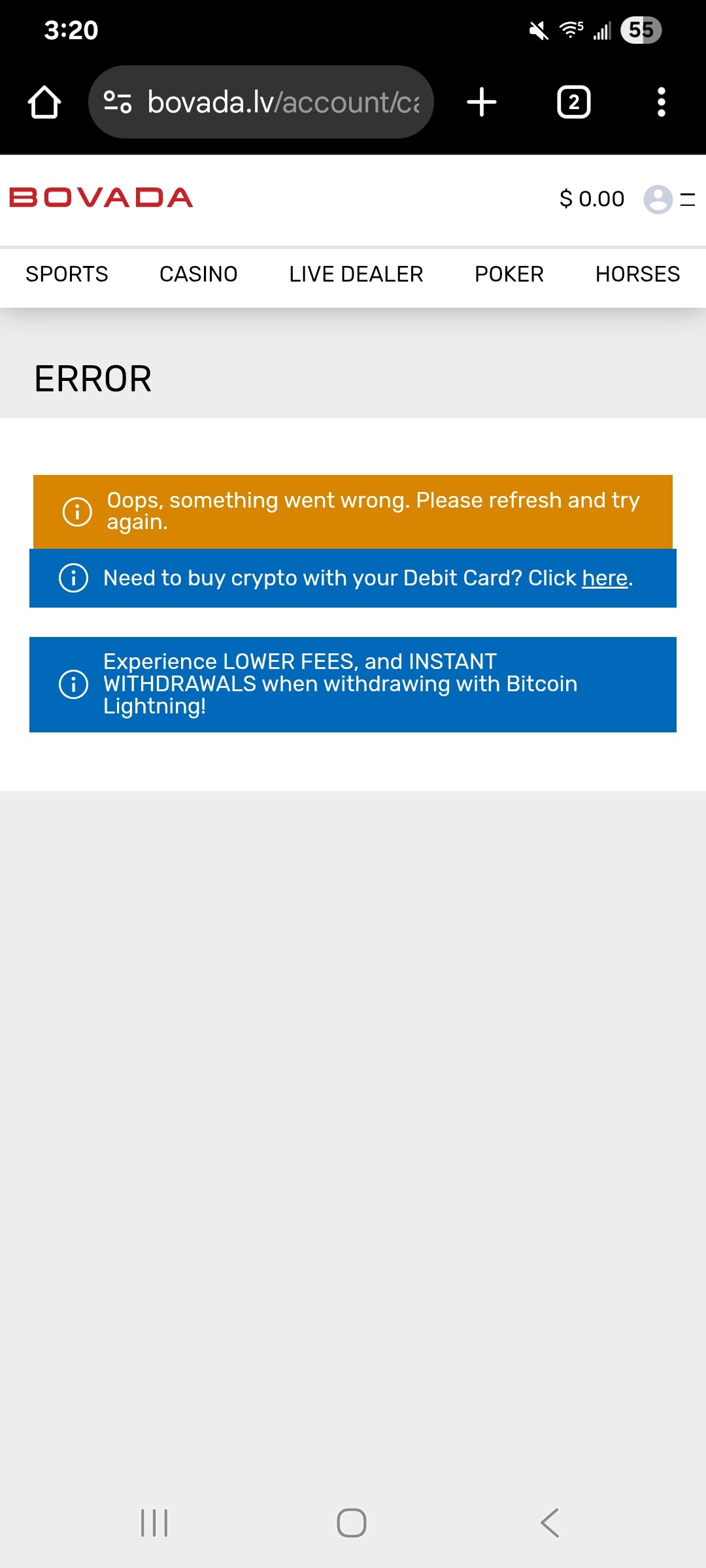Navigate back with the system back button
This screenshot has height=1568, width=706.
pyautogui.click(x=550, y=1523)
